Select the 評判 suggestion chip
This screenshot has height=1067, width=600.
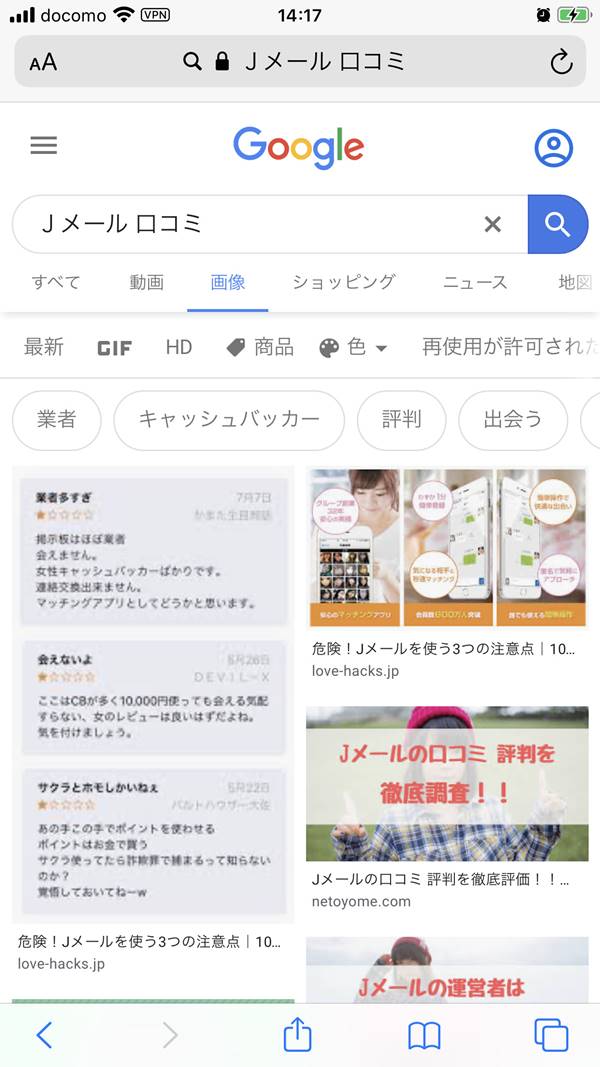pos(402,420)
